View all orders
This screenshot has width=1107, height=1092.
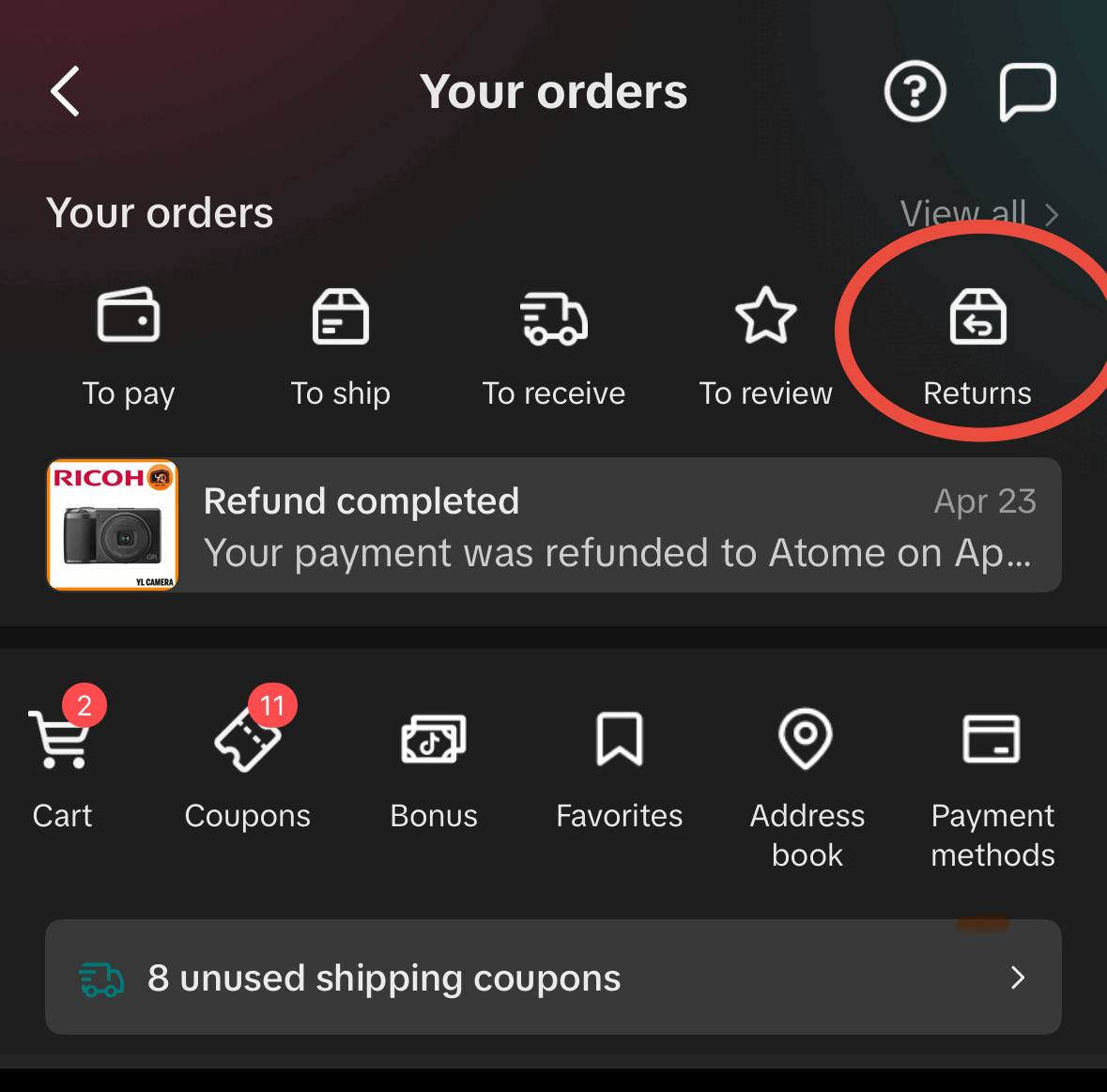tap(978, 214)
